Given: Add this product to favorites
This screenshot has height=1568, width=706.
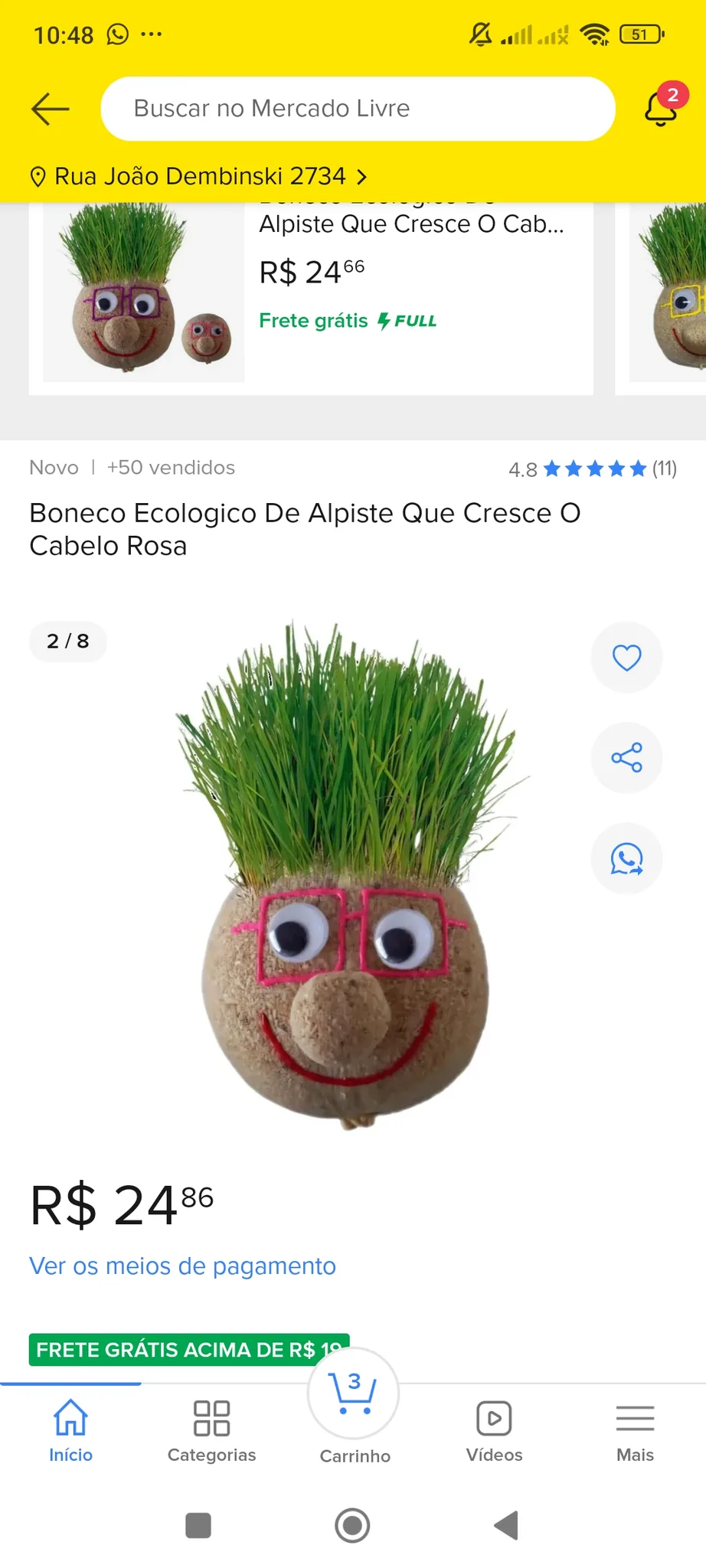Looking at the screenshot, I should (x=626, y=658).
